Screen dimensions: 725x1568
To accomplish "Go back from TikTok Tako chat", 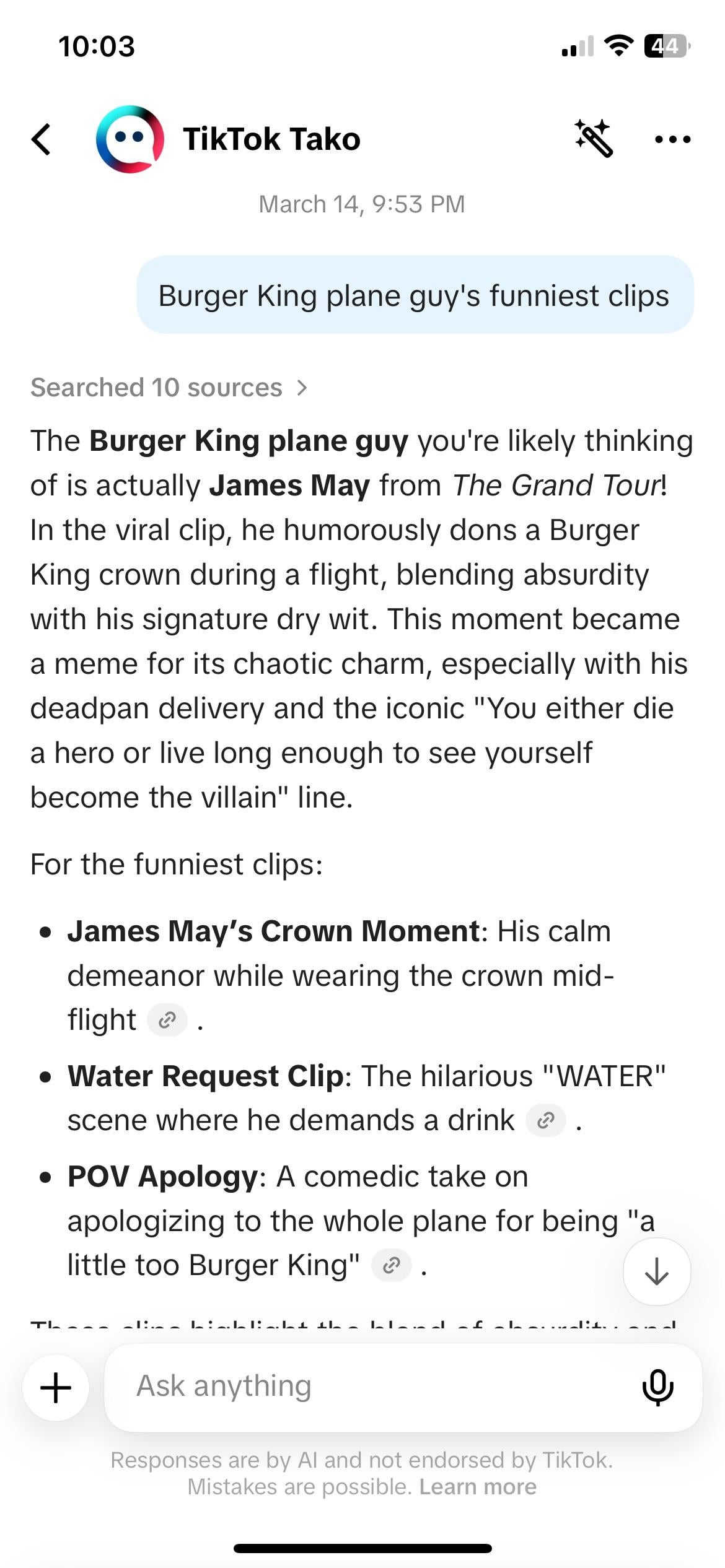I will (41, 139).
